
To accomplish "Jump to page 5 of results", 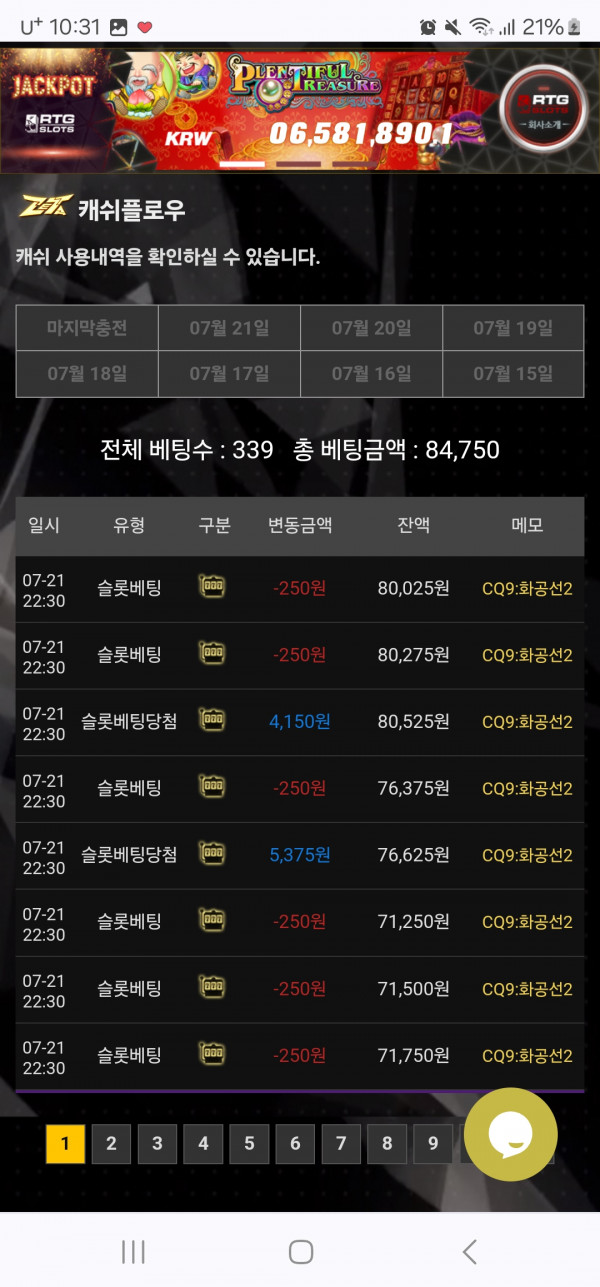I will (249, 1144).
